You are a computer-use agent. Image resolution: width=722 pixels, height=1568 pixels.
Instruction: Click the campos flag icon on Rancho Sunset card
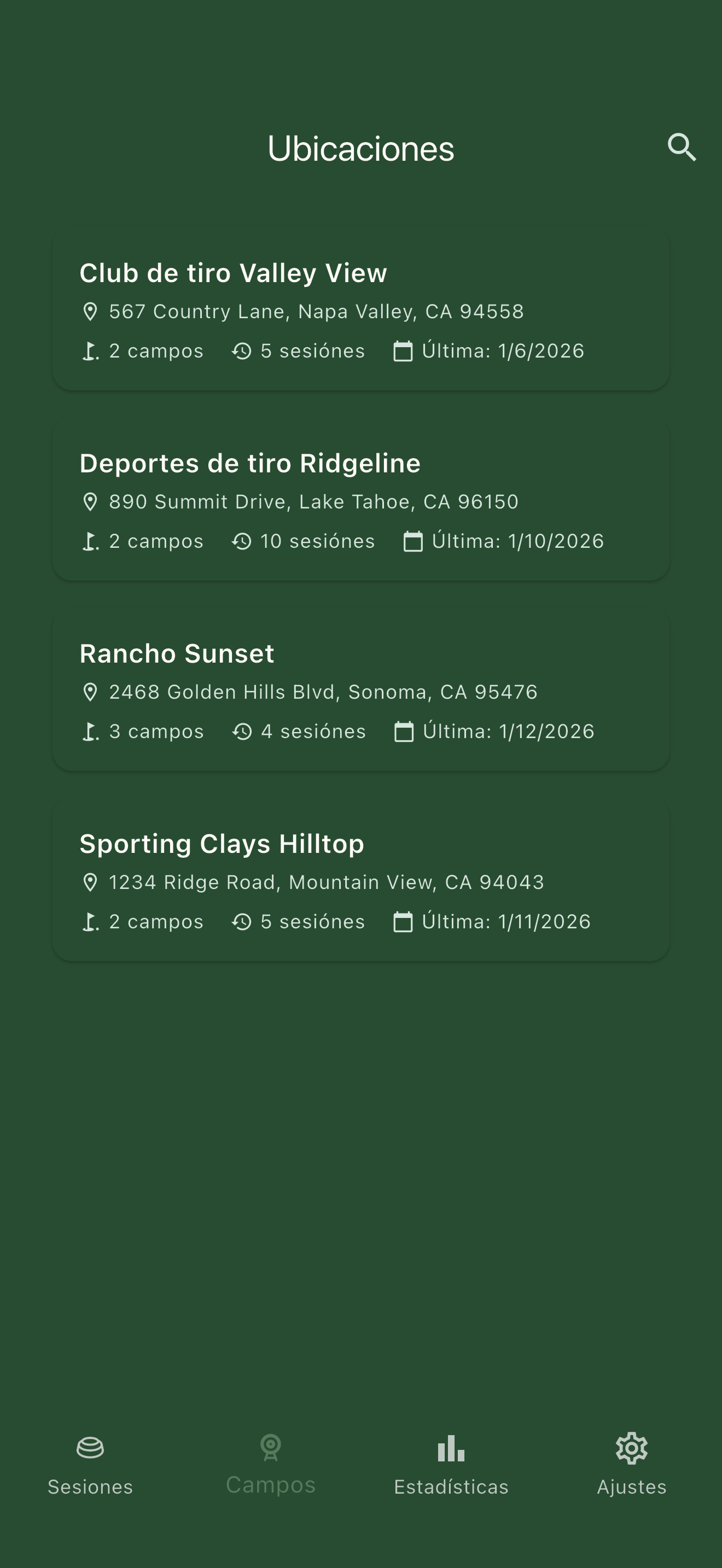pyautogui.click(x=90, y=731)
